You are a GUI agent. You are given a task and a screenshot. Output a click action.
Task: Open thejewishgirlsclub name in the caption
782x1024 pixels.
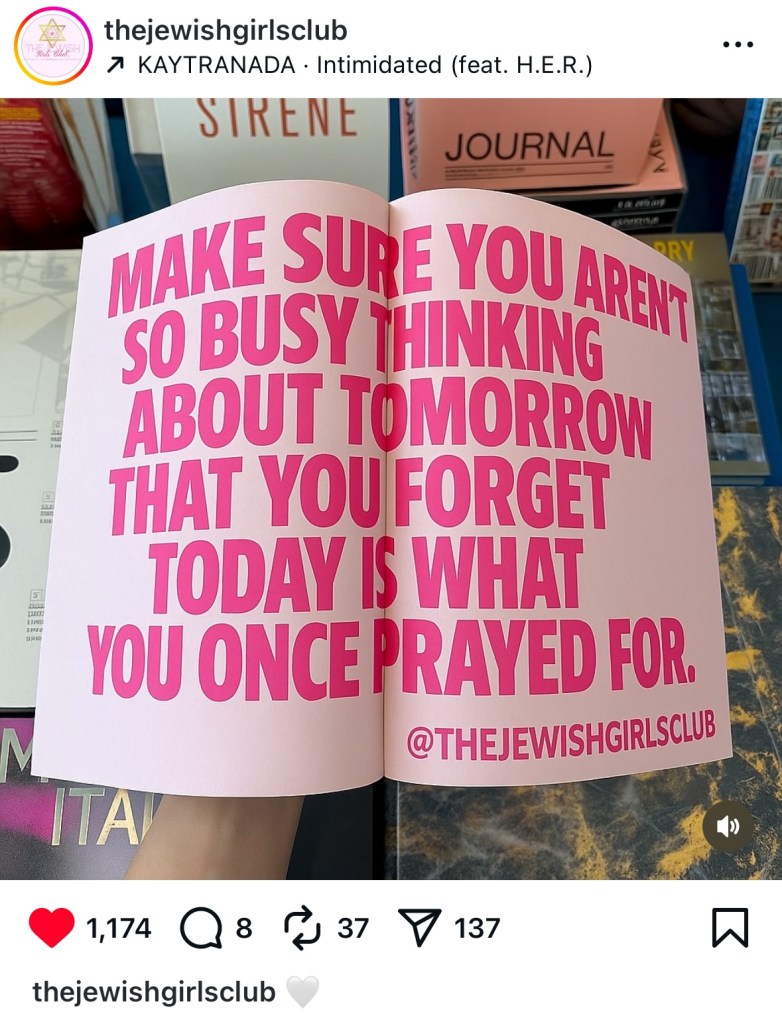point(154,992)
